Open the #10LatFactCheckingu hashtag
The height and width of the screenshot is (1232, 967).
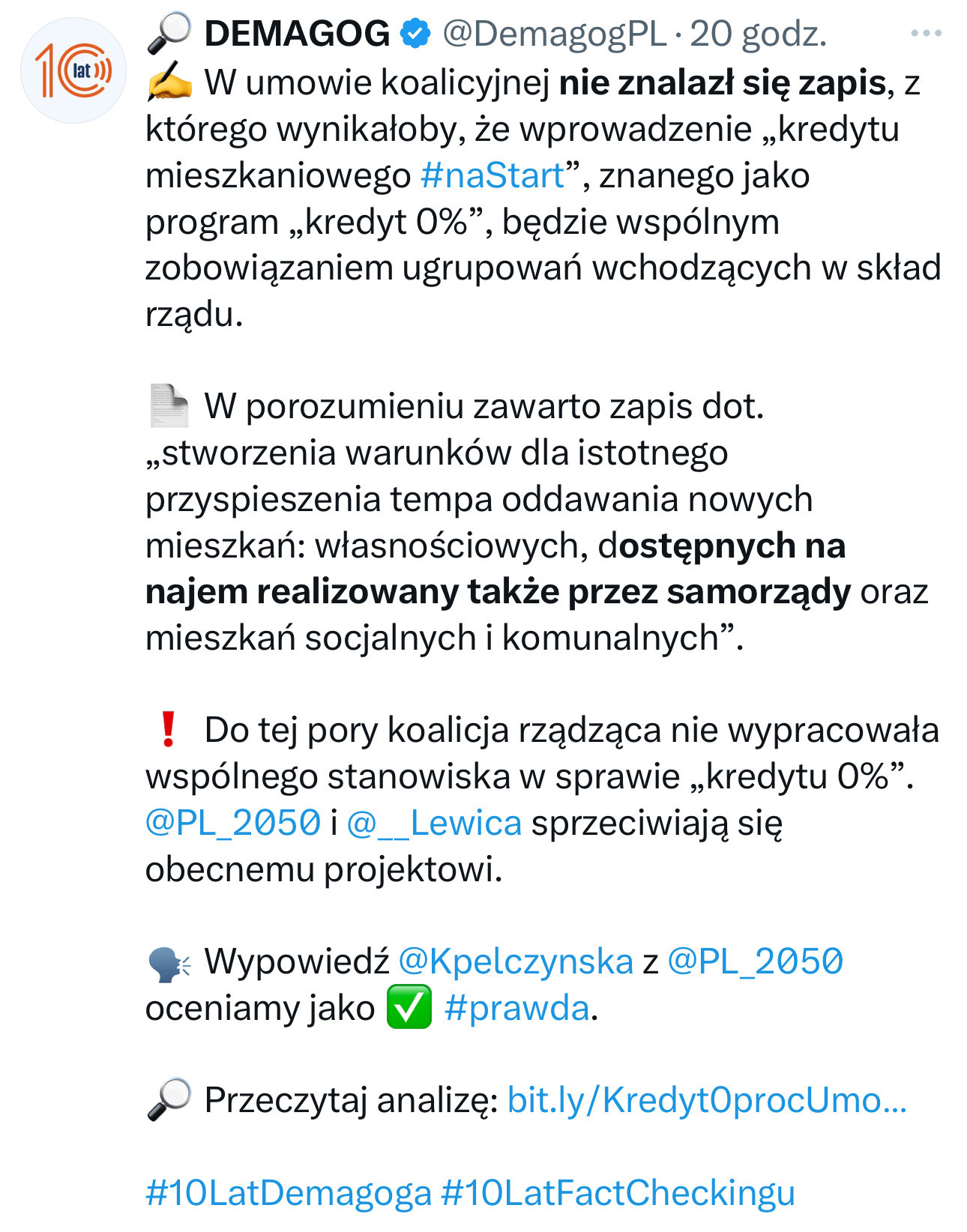[618, 1192]
